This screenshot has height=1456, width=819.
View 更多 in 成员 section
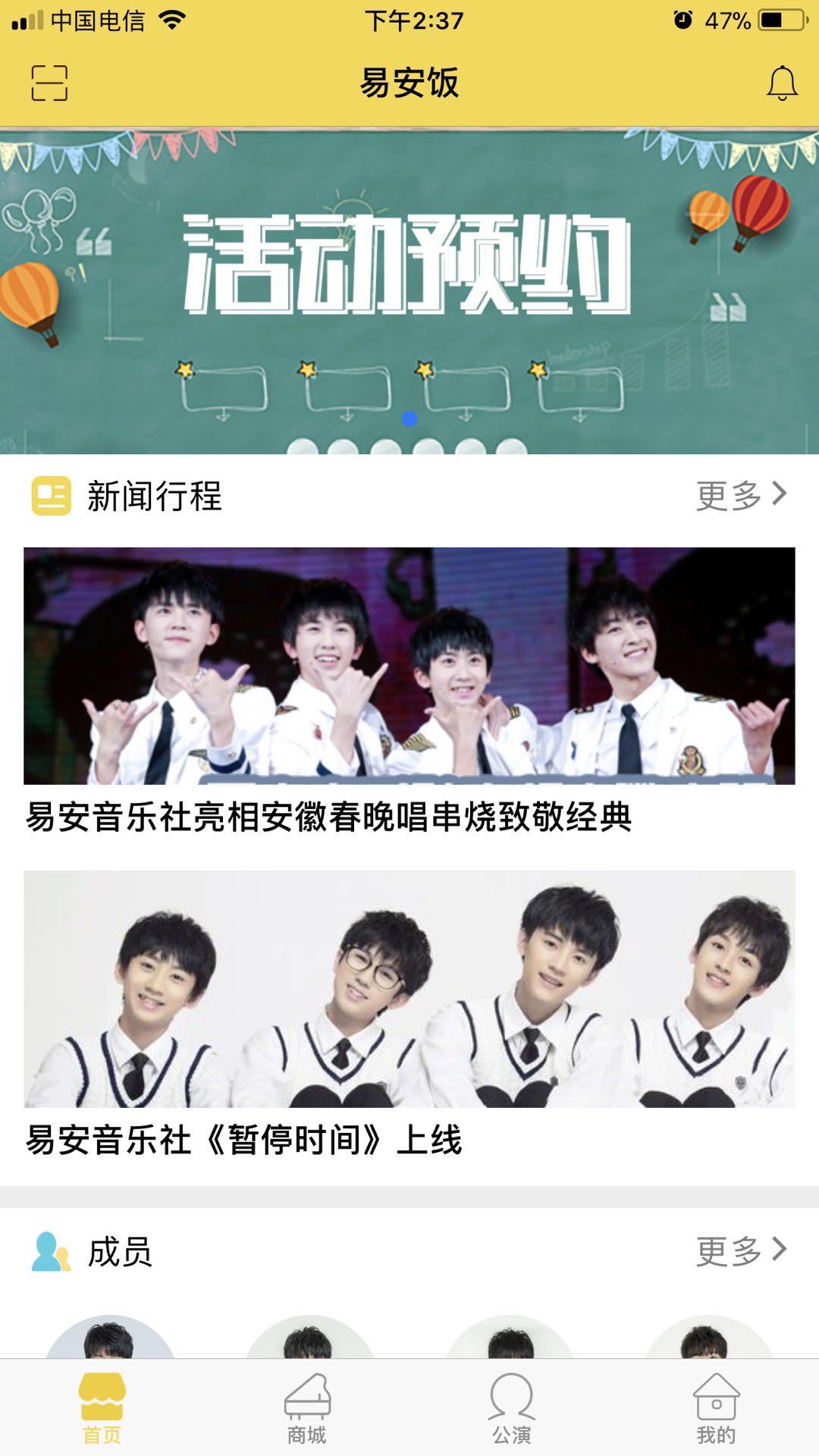(x=741, y=1250)
